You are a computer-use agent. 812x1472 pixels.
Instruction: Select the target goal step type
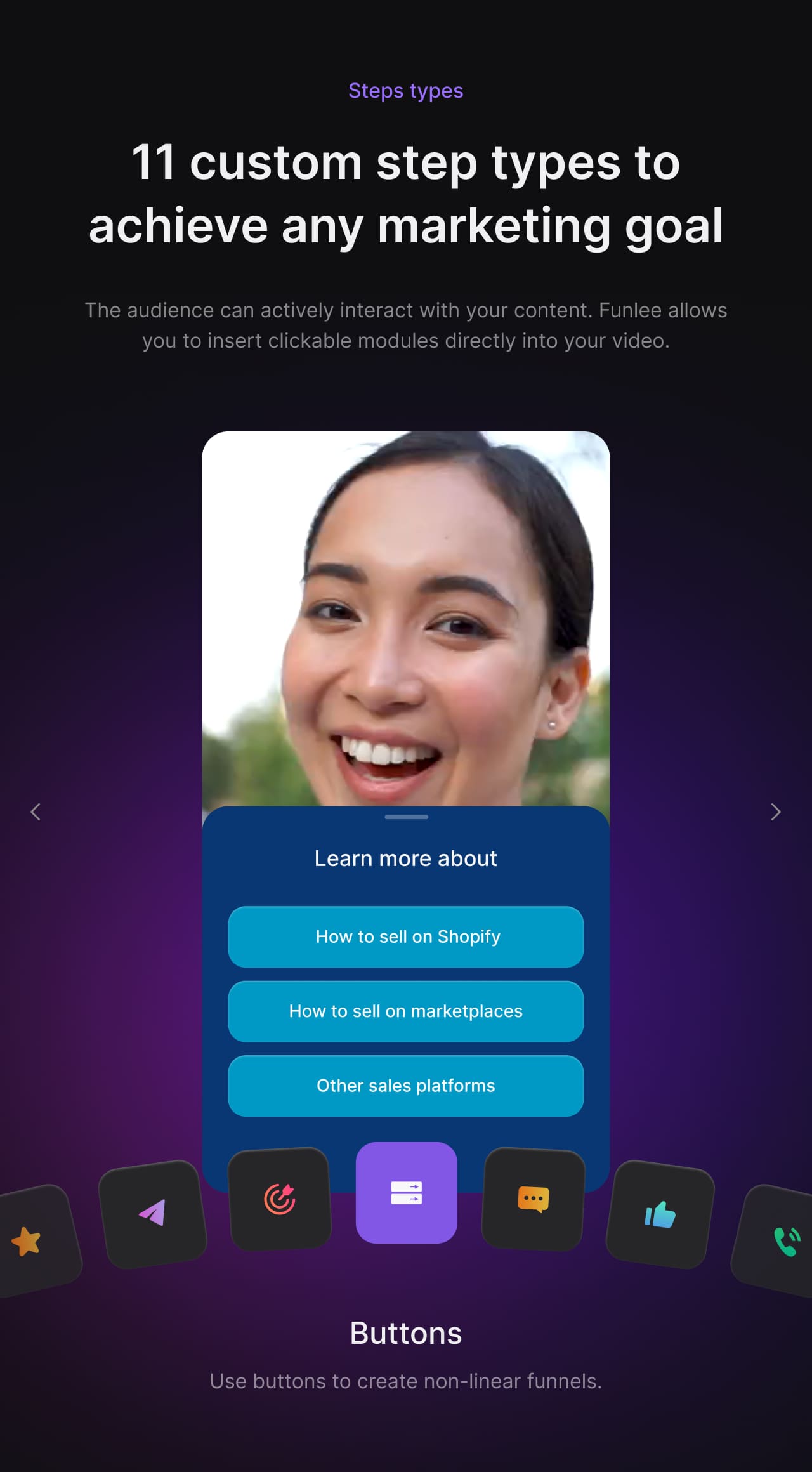(280, 1199)
